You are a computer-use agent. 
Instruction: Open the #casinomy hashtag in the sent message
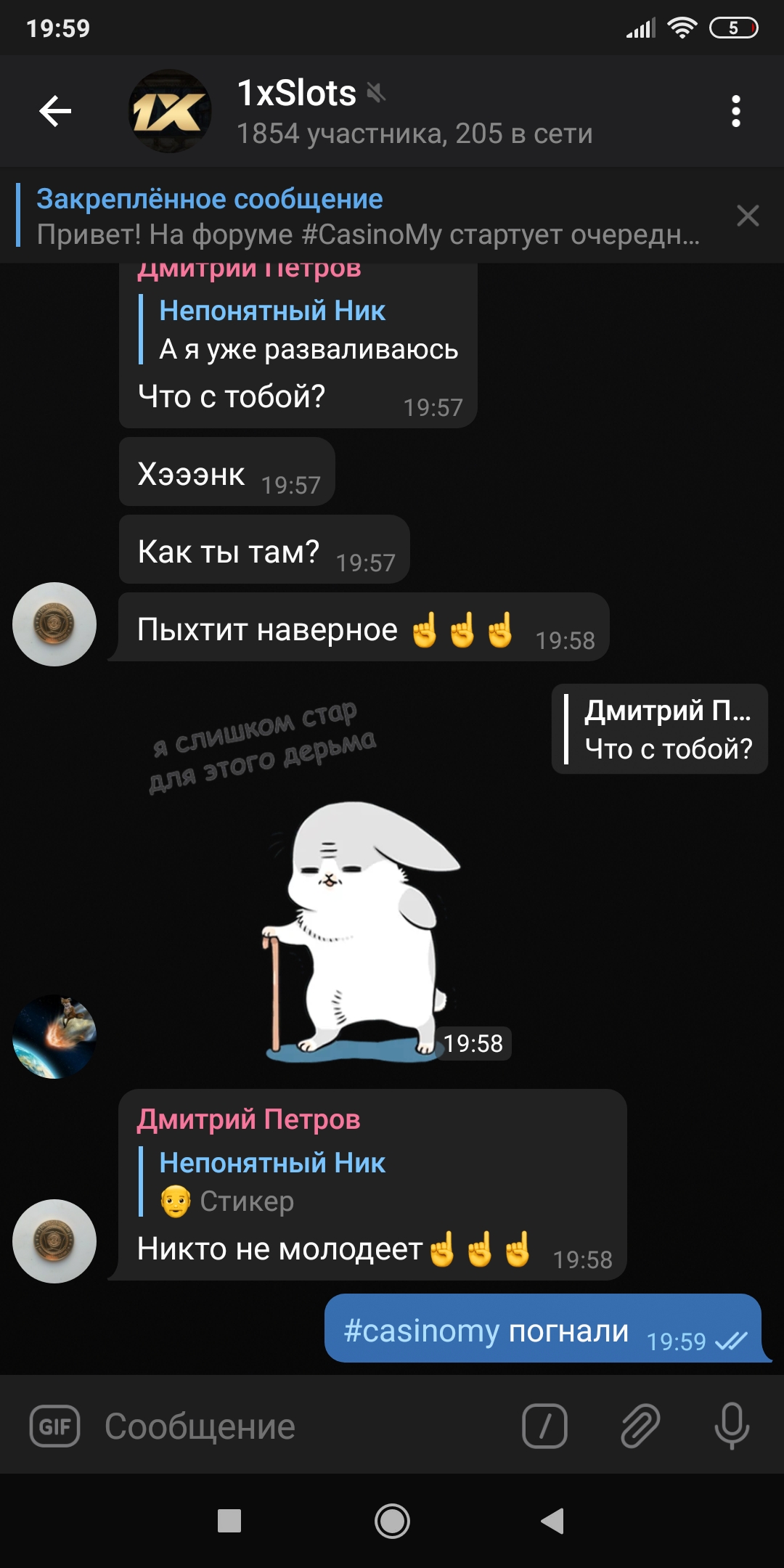click(x=421, y=1331)
